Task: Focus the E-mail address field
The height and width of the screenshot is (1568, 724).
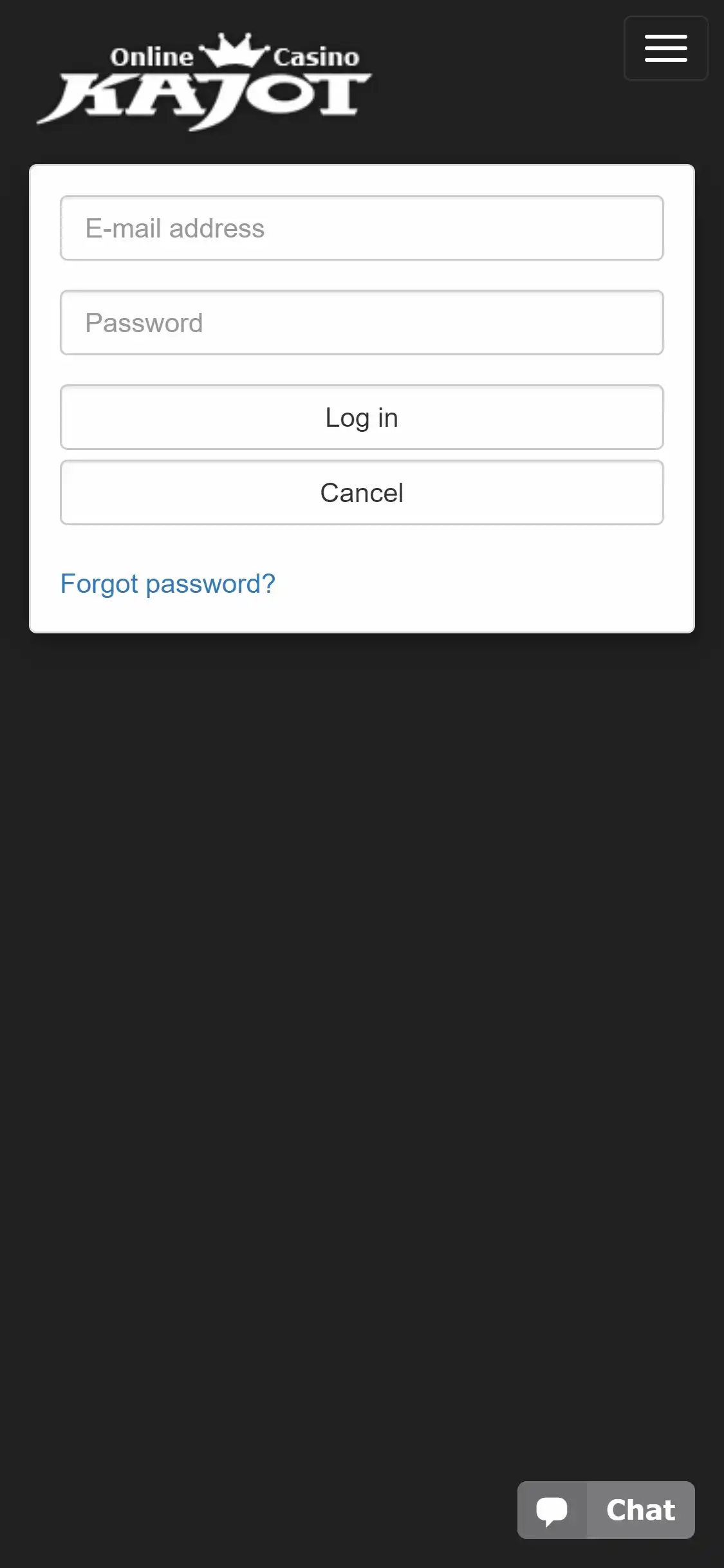Action: pyautogui.click(x=362, y=228)
